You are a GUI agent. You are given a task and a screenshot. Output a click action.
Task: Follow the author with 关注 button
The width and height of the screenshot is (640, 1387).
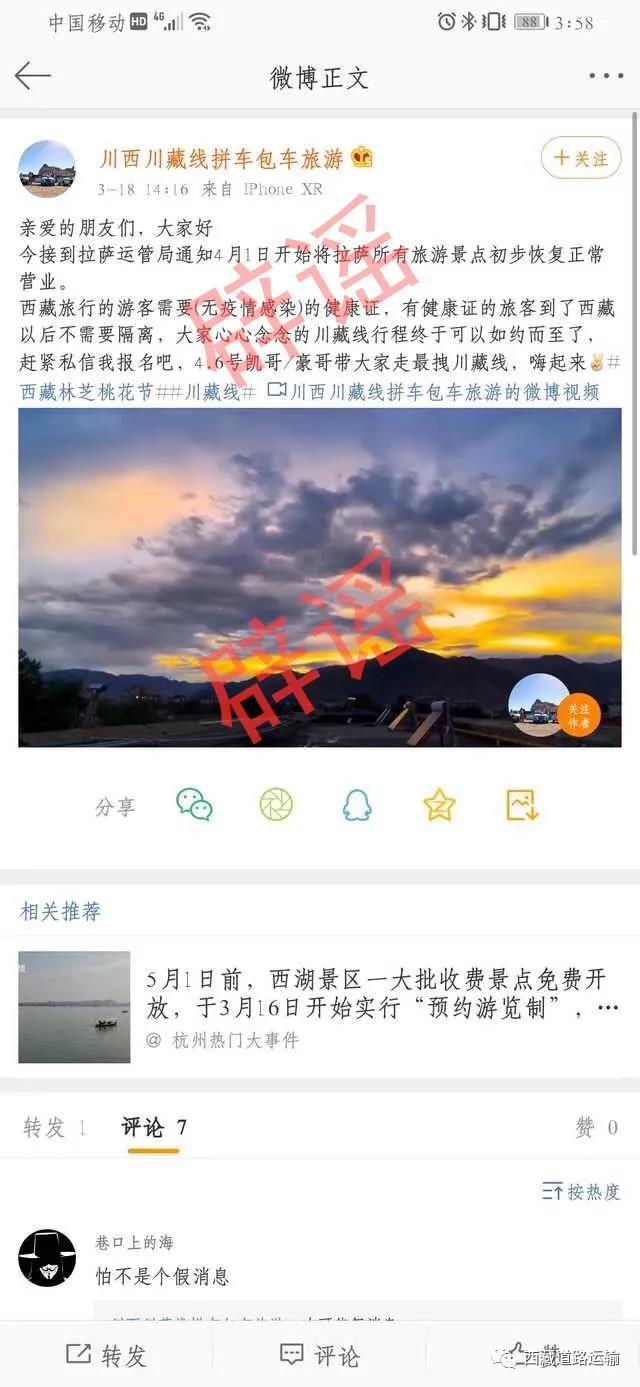click(581, 158)
